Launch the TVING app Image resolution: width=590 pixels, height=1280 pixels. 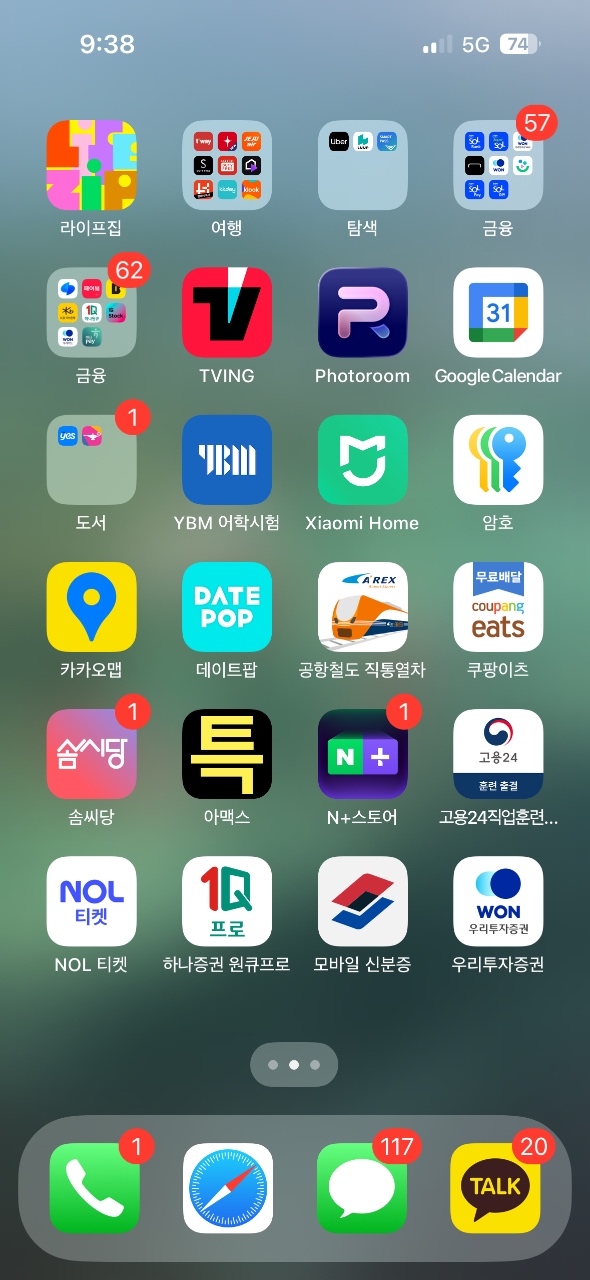[227, 312]
